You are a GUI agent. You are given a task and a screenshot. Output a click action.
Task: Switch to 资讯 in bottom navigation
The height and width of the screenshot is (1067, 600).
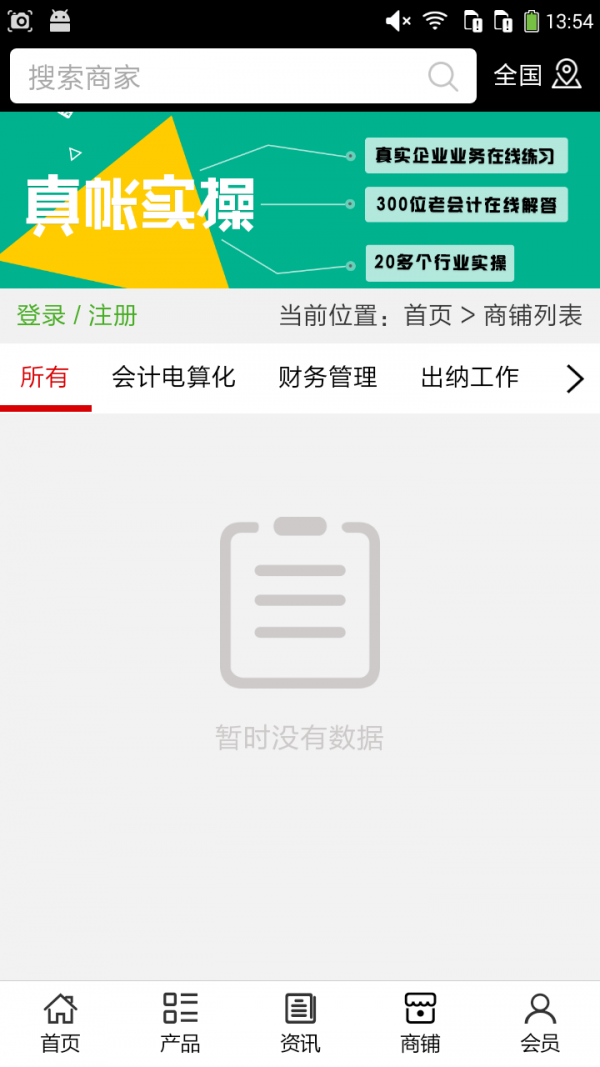300,1022
